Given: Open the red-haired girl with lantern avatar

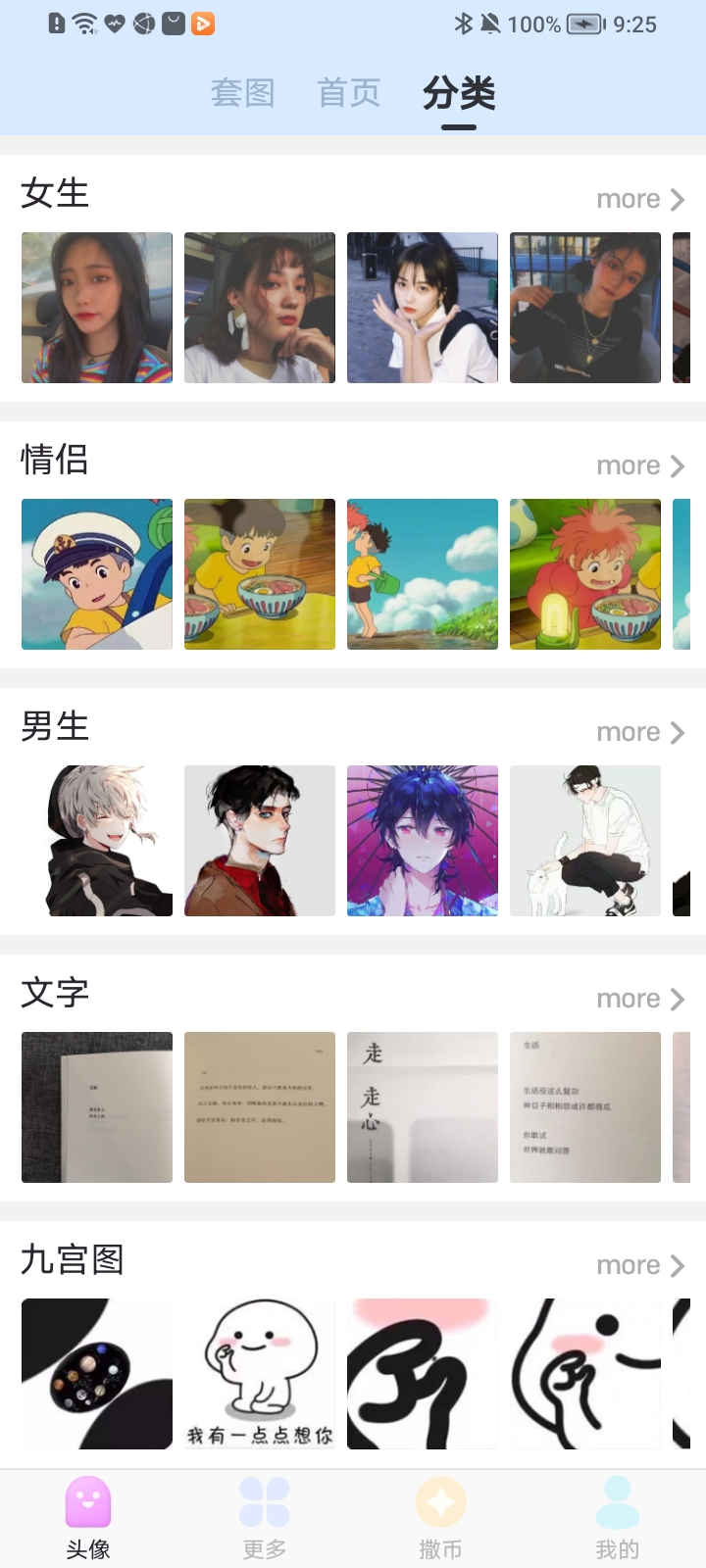Looking at the screenshot, I should click(x=585, y=574).
